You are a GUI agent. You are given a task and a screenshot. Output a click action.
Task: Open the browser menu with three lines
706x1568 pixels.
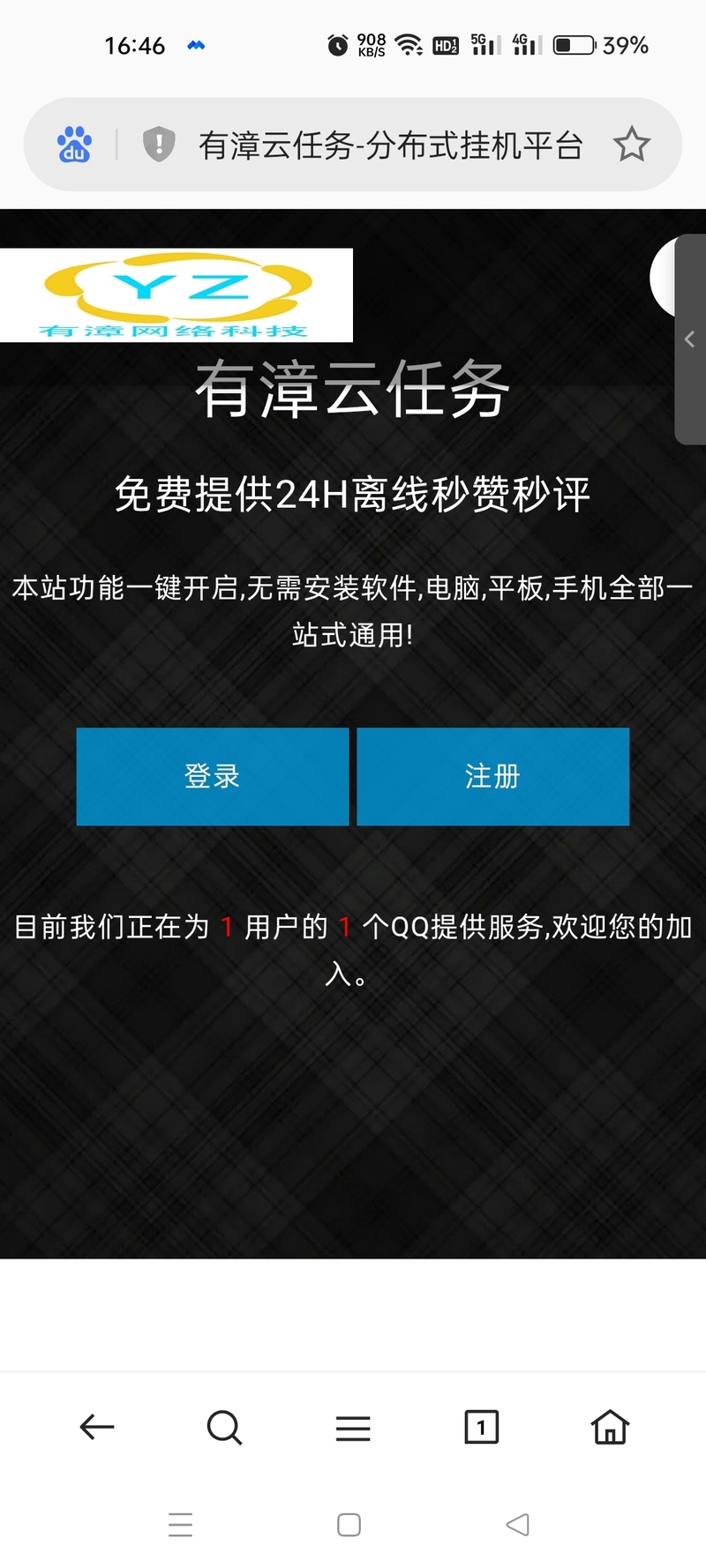(x=353, y=1427)
